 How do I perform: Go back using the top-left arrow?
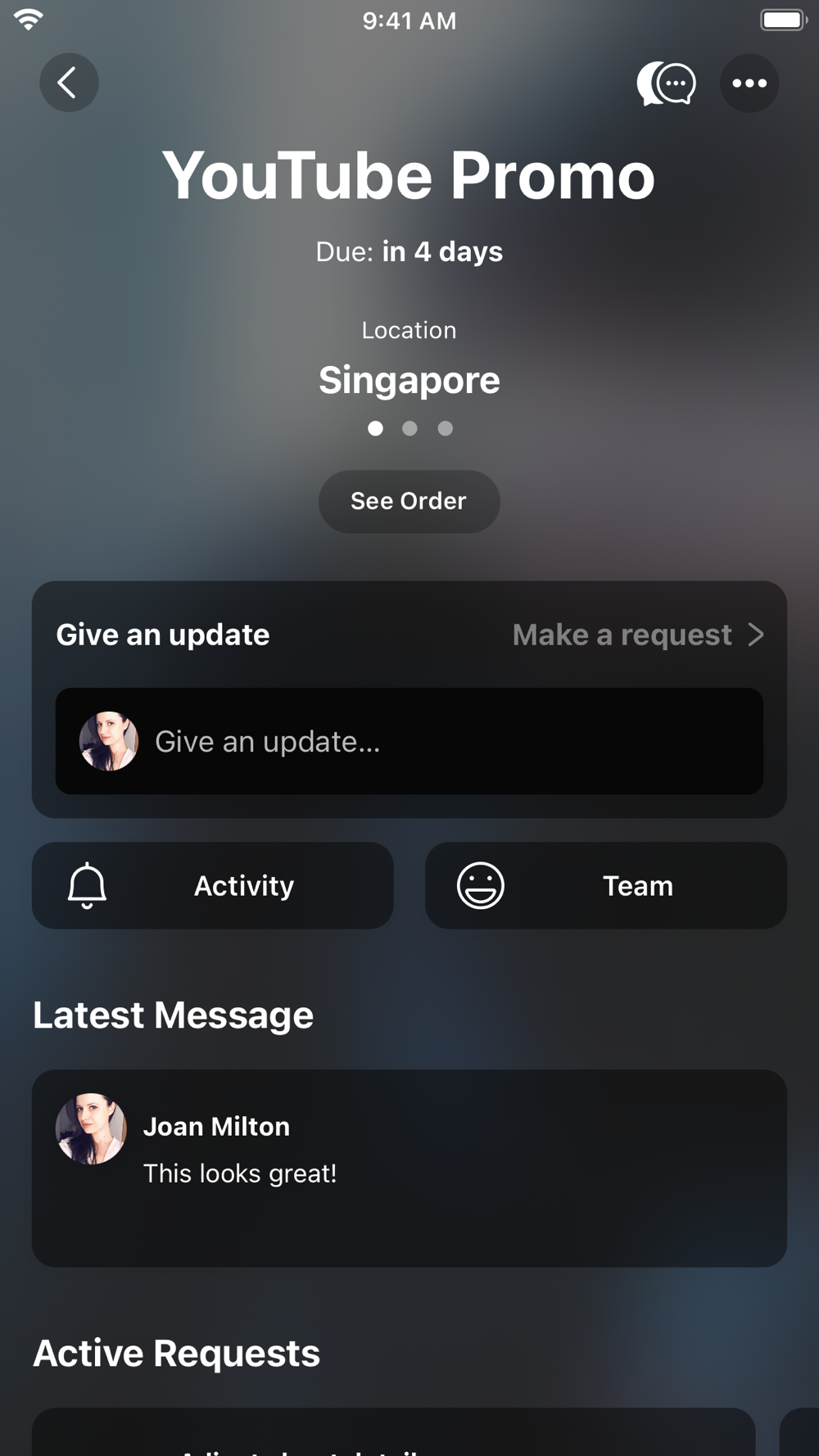[69, 83]
